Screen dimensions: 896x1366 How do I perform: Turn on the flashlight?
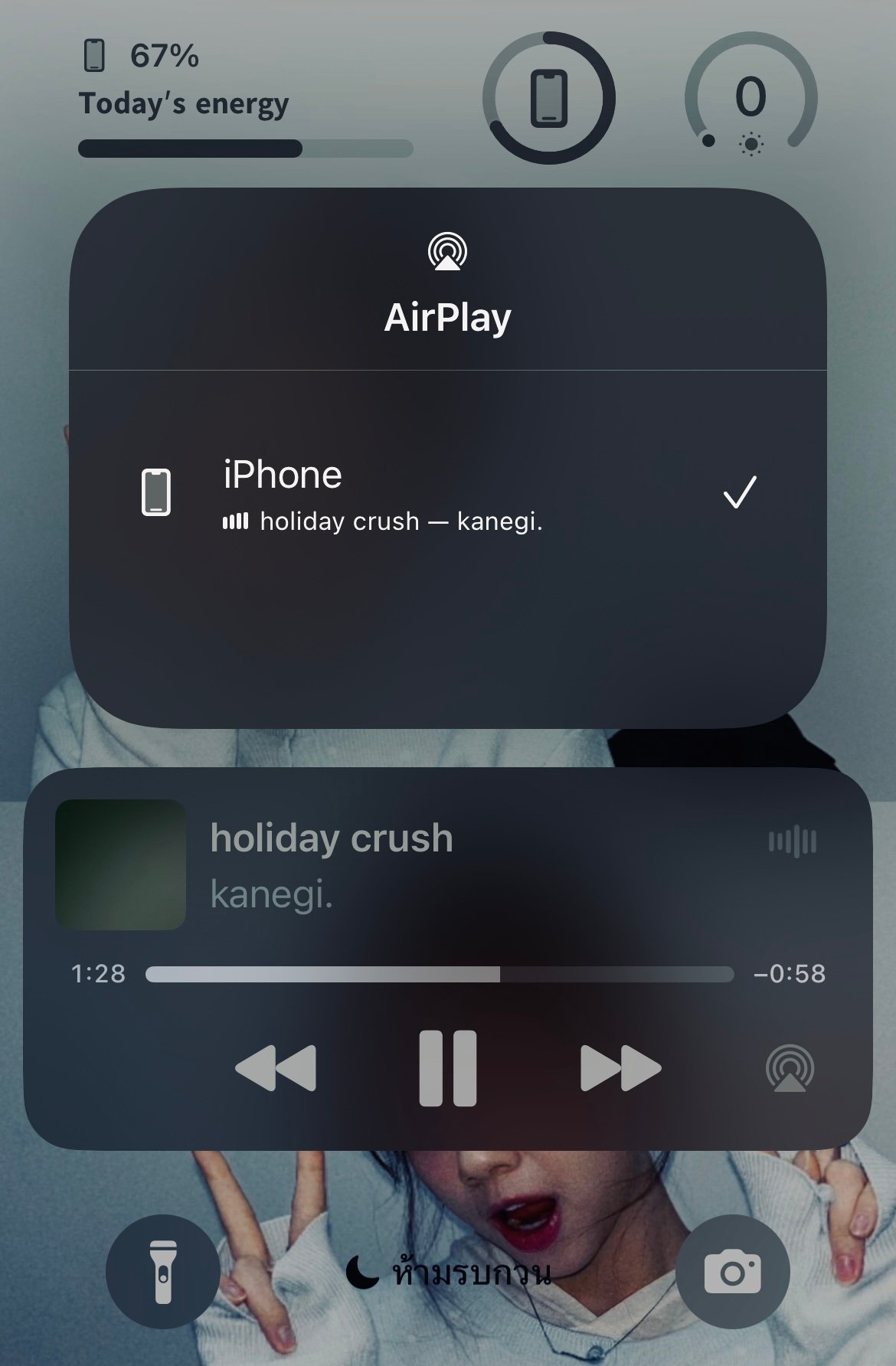[163, 1272]
